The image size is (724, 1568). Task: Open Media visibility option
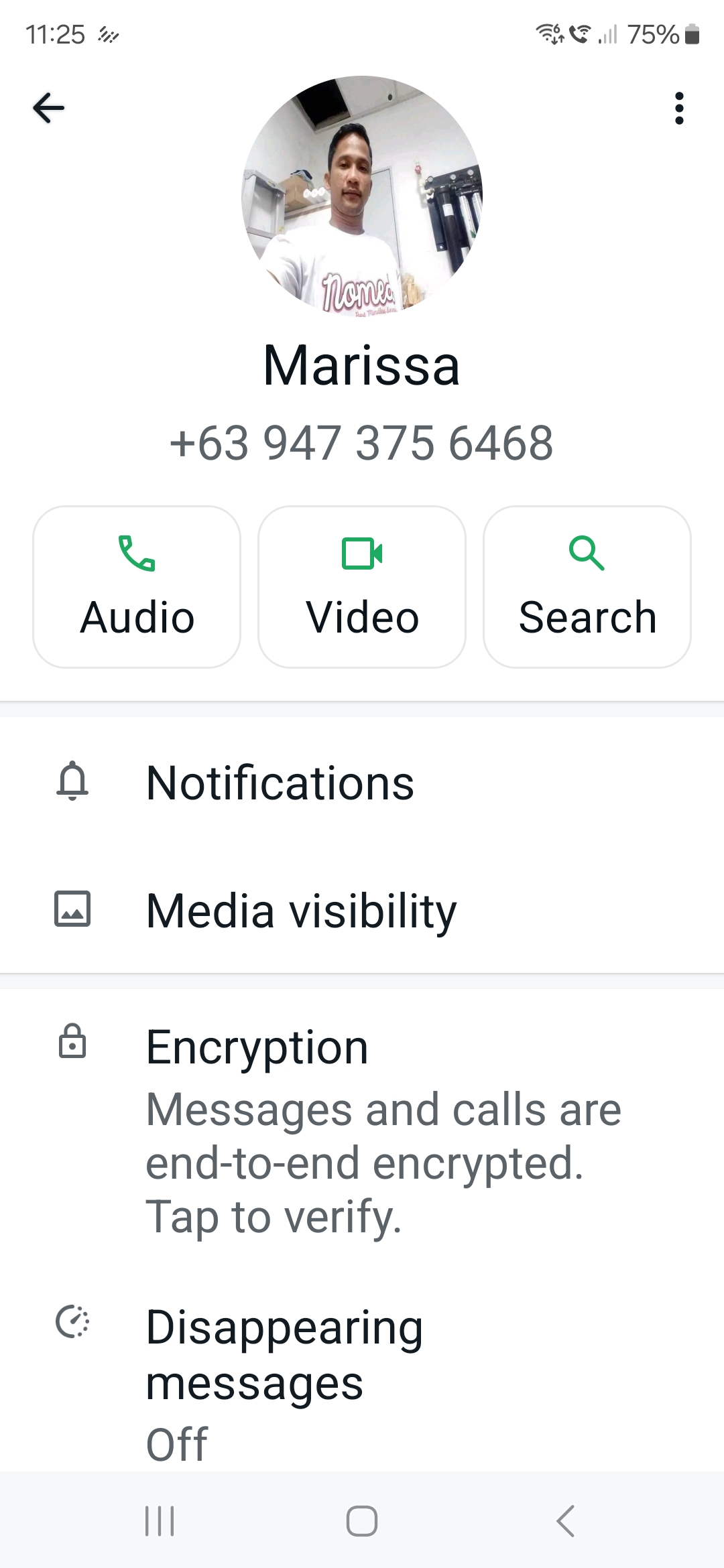[x=362, y=910]
